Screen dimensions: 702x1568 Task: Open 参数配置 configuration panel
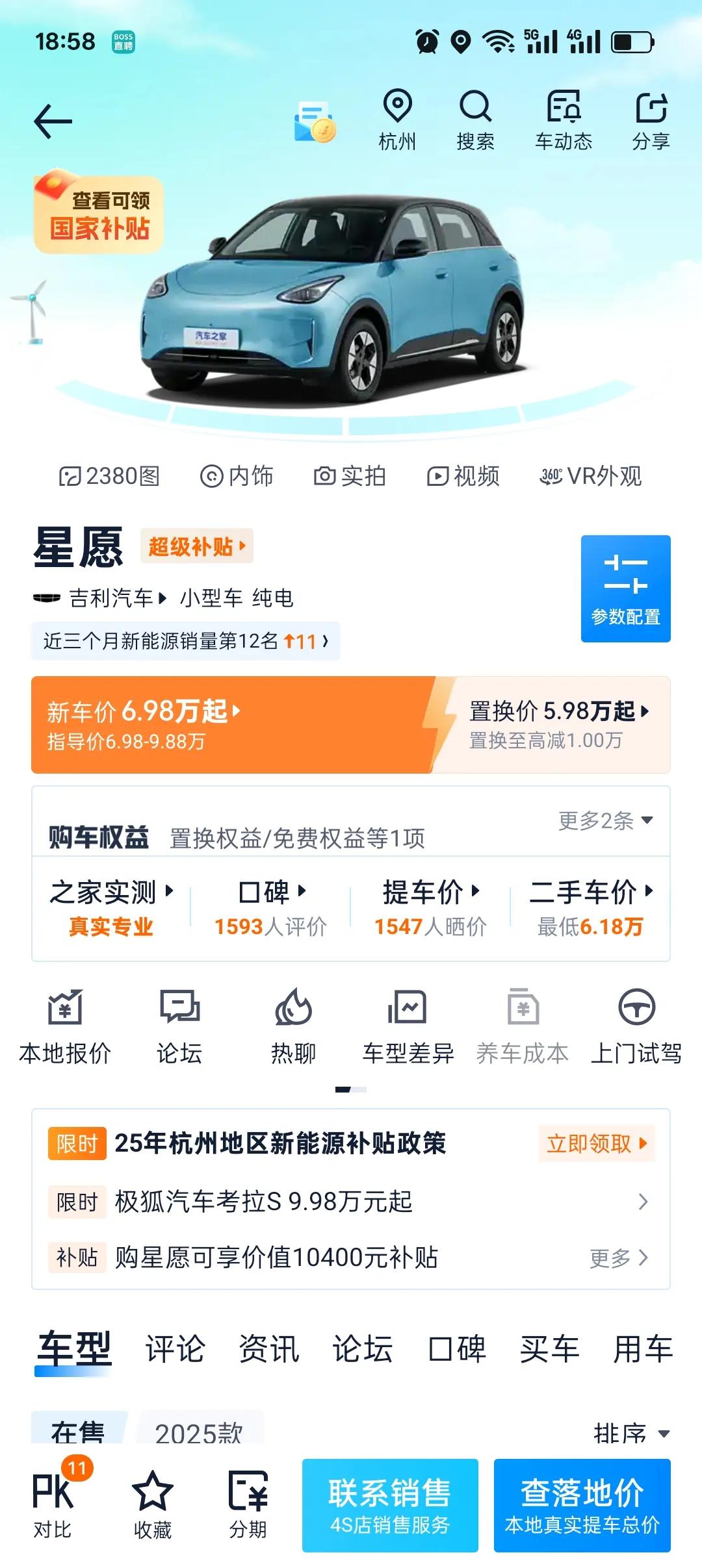(x=626, y=588)
